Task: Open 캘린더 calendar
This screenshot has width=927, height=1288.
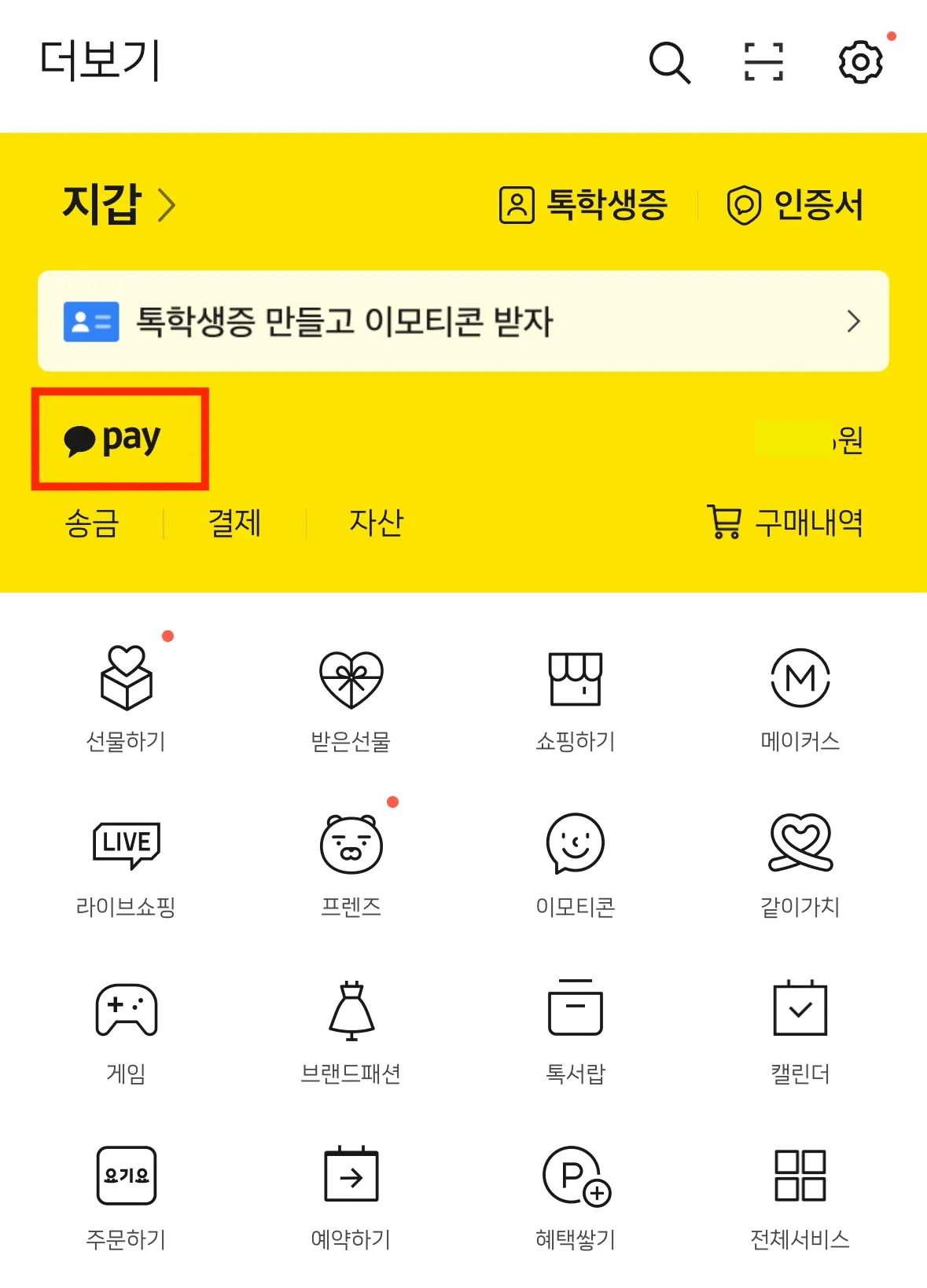Action: [x=800, y=1029]
